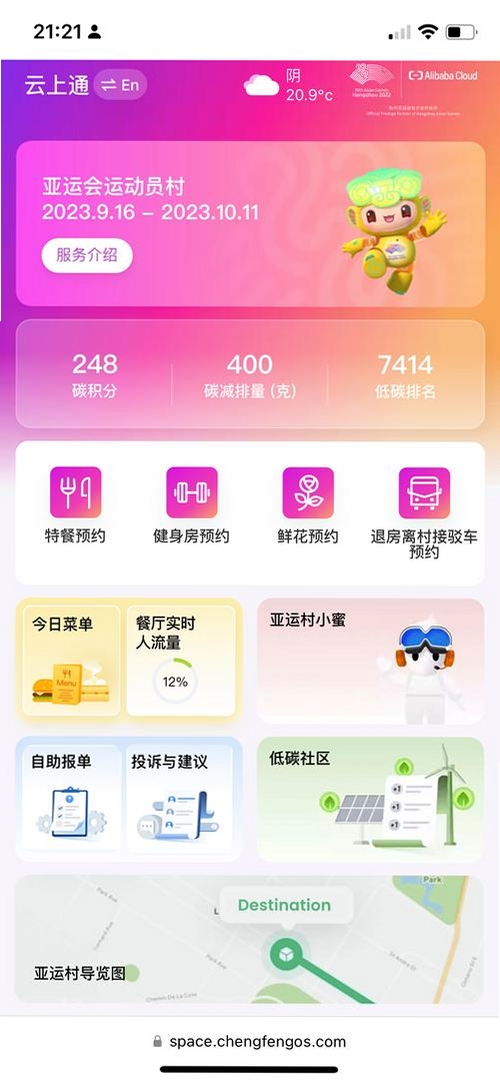Open the 自助报单 card

click(70, 798)
